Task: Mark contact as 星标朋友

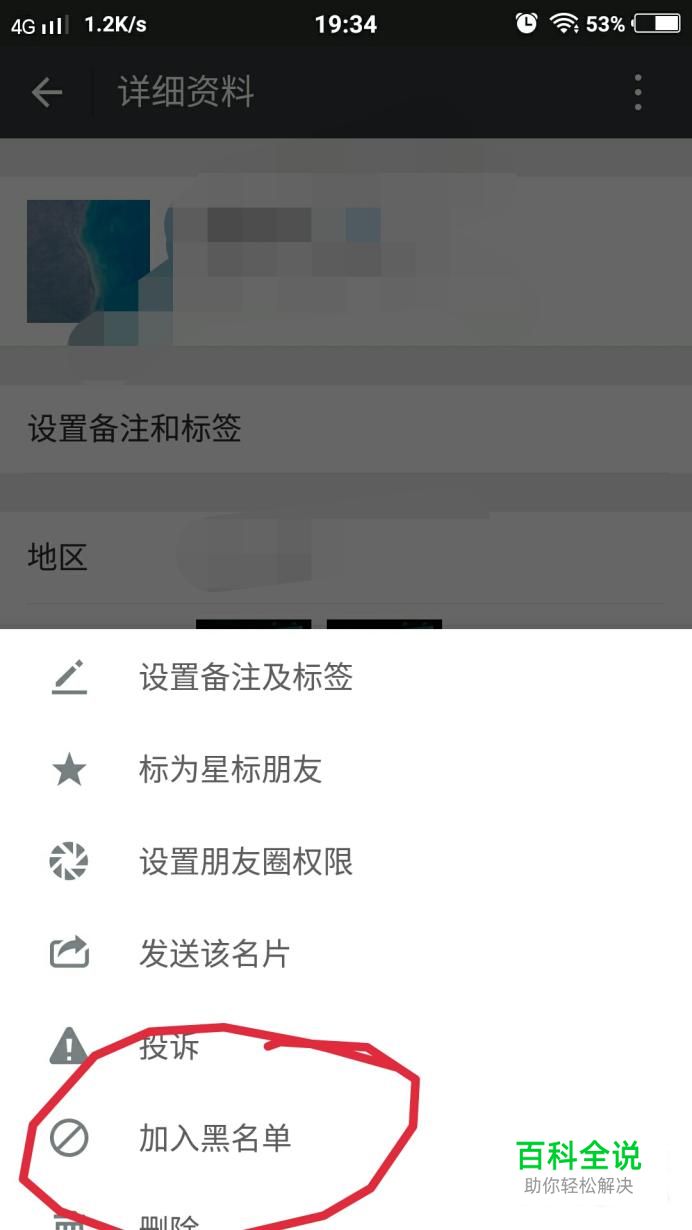Action: click(x=346, y=770)
